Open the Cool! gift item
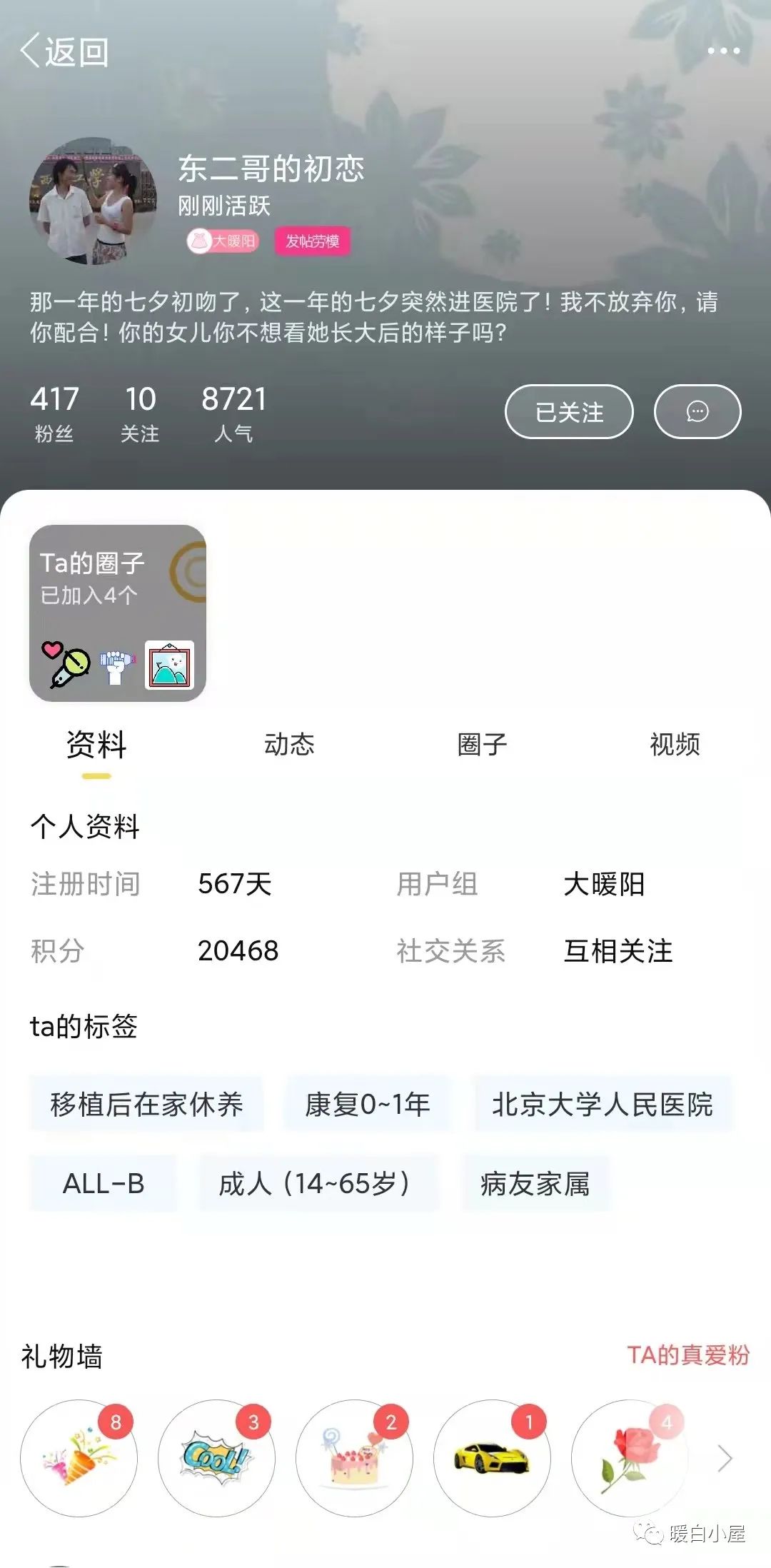771x1568 pixels. tap(216, 1458)
